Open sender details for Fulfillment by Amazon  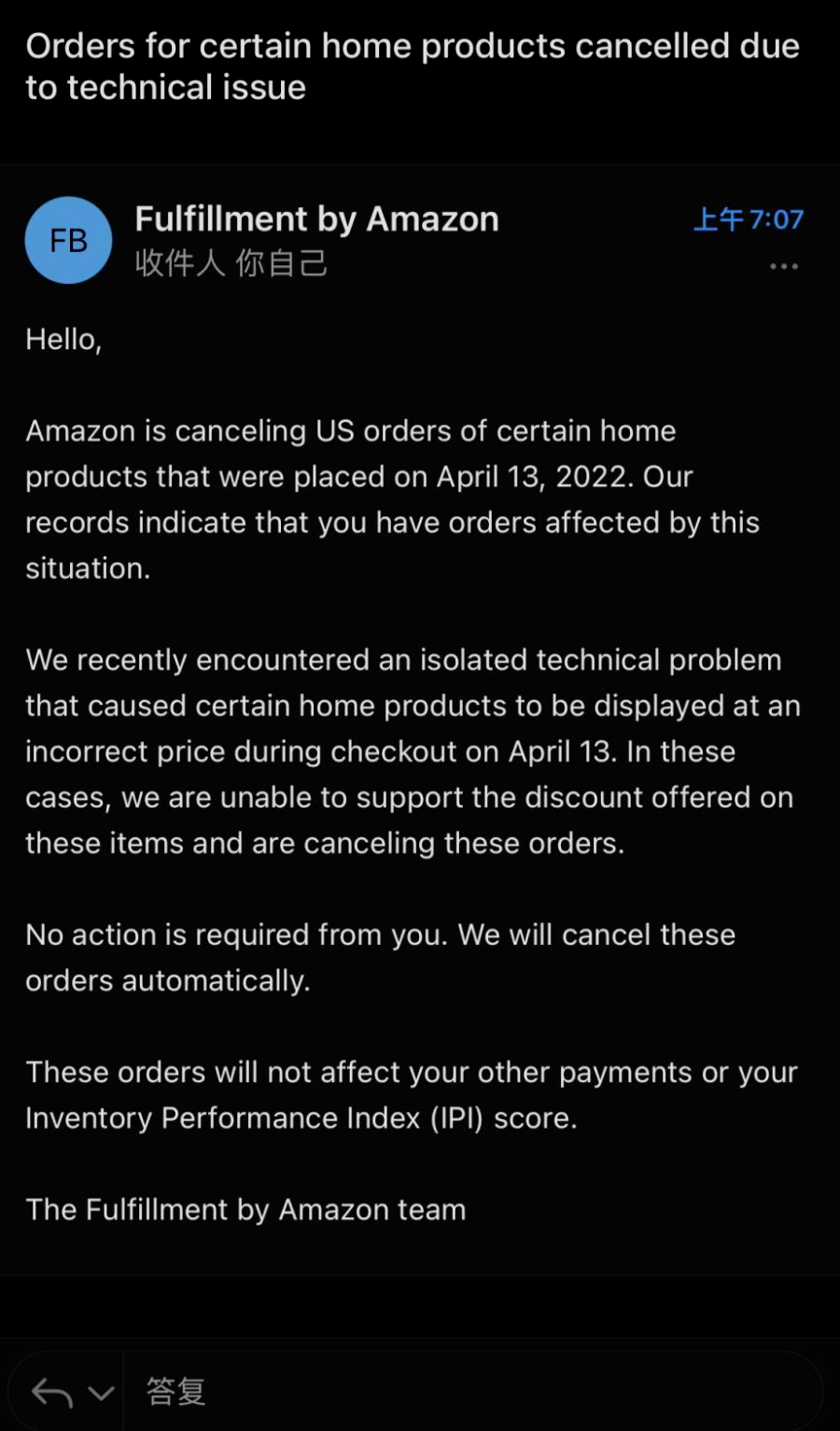(316, 219)
